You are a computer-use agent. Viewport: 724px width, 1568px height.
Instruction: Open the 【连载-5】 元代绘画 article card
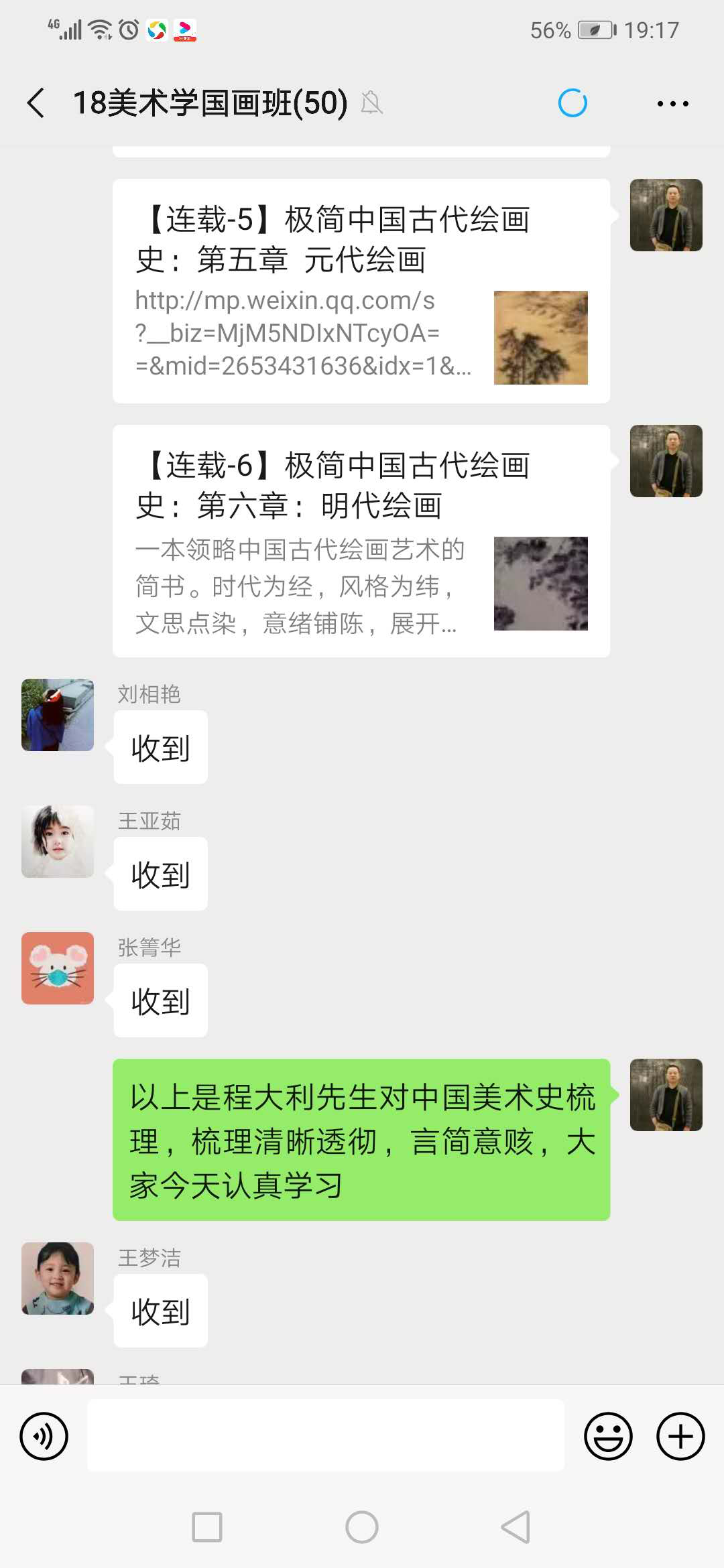click(x=361, y=291)
